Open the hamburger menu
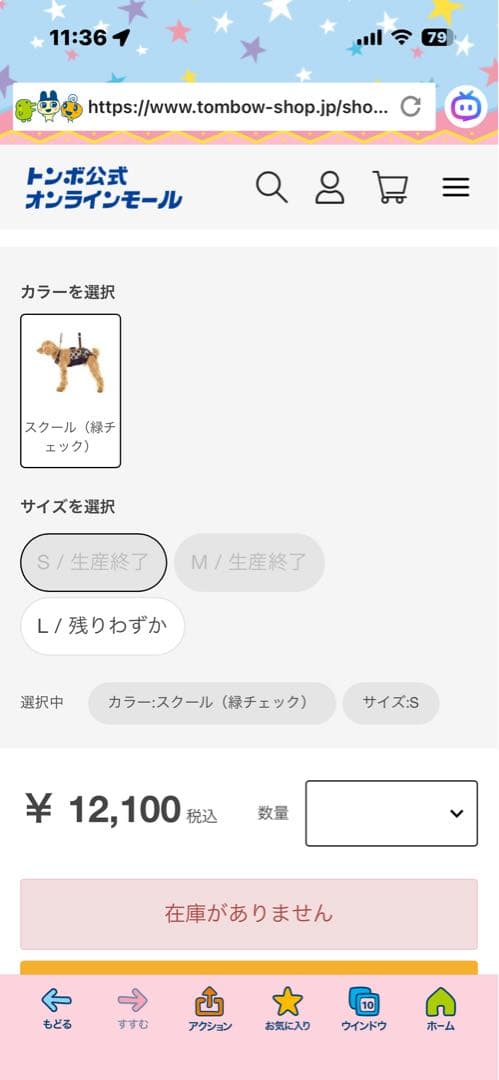Viewport: 499px width, 1080px height. tap(456, 187)
